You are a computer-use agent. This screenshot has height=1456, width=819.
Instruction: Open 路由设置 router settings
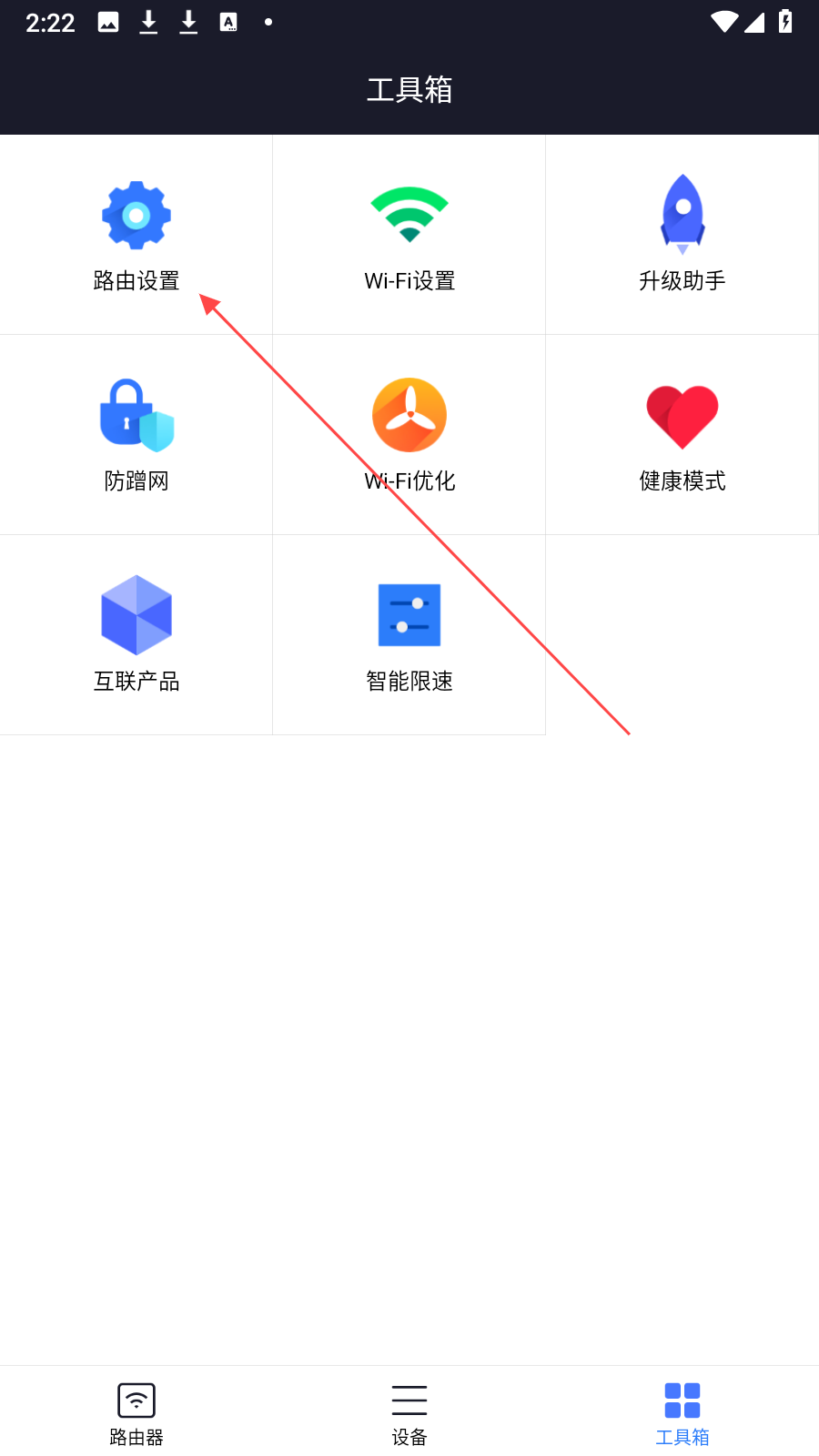[x=136, y=235]
